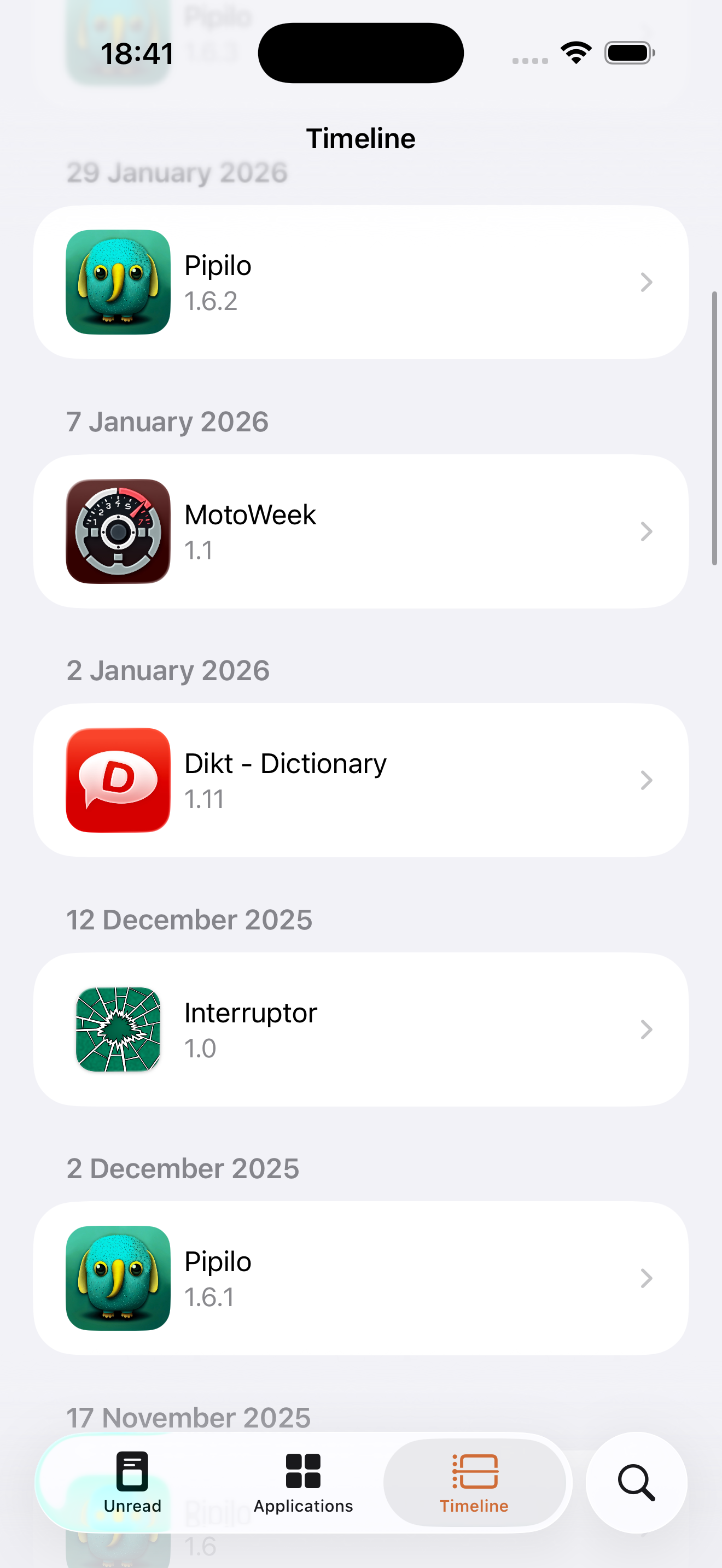This screenshot has width=722, height=1568.
Task: Open the search magnifier icon
Action: 637,1483
